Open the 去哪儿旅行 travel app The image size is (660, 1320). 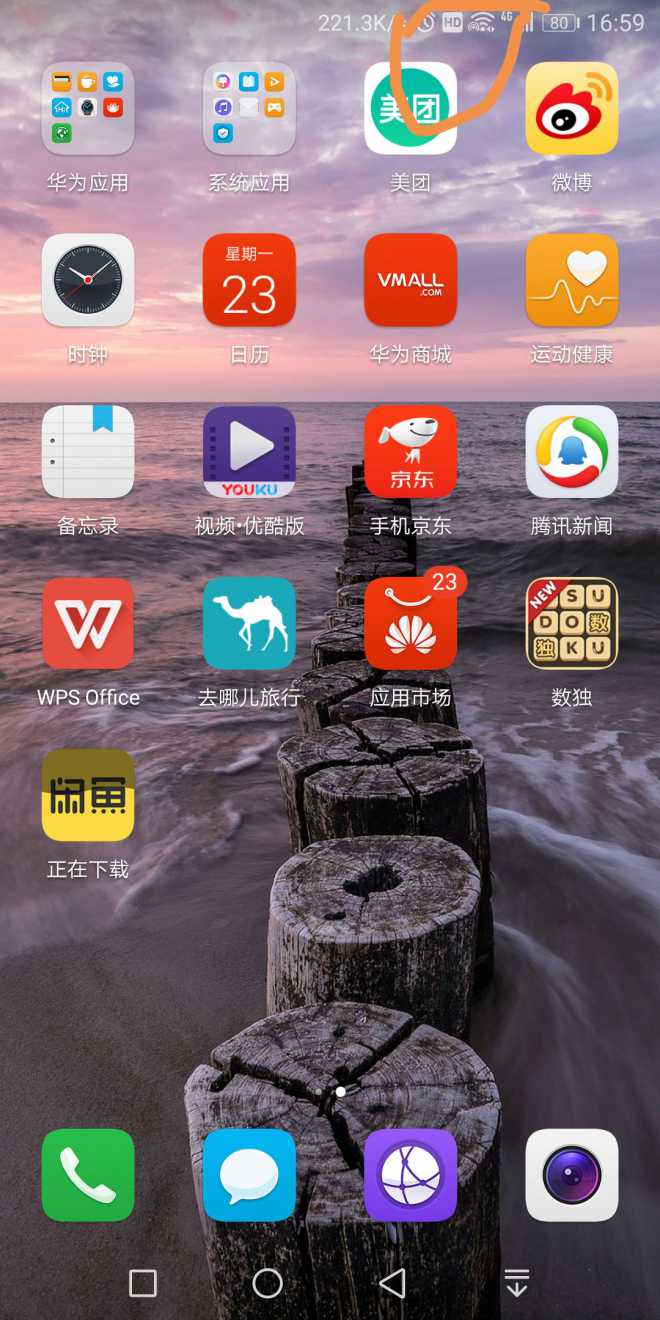[x=249, y=623]
